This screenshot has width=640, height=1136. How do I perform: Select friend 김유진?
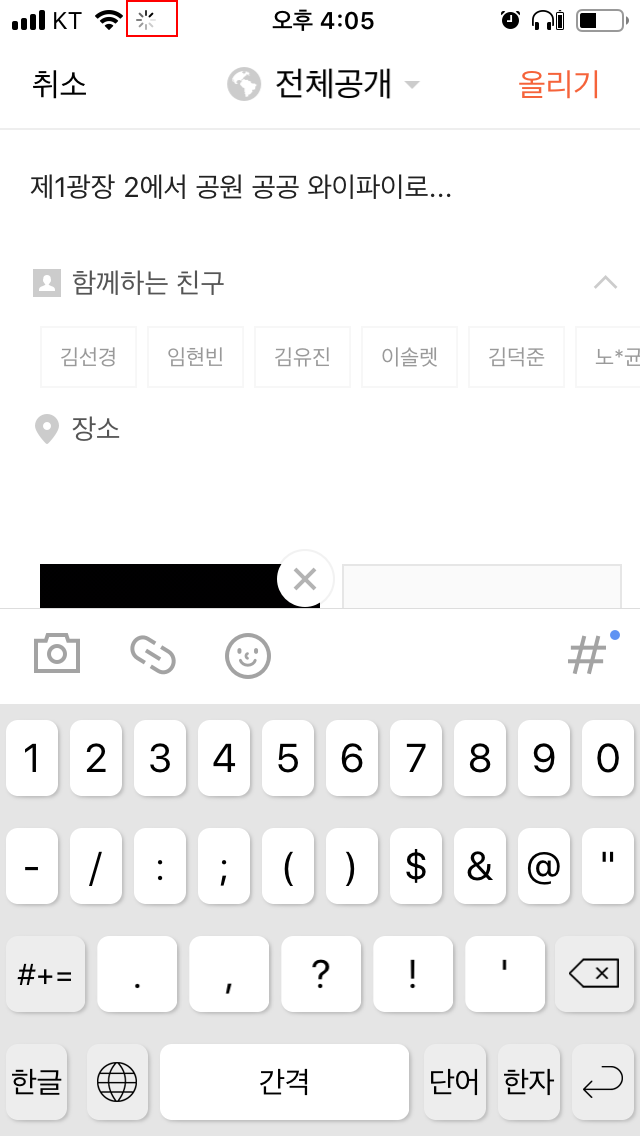(302, 357)
